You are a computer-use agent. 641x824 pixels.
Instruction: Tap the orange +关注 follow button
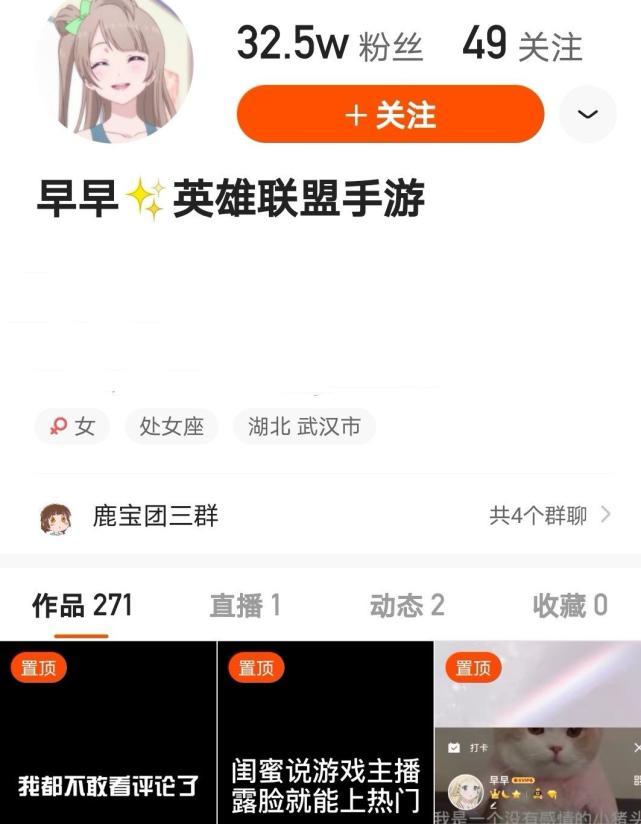pos(390,115)
